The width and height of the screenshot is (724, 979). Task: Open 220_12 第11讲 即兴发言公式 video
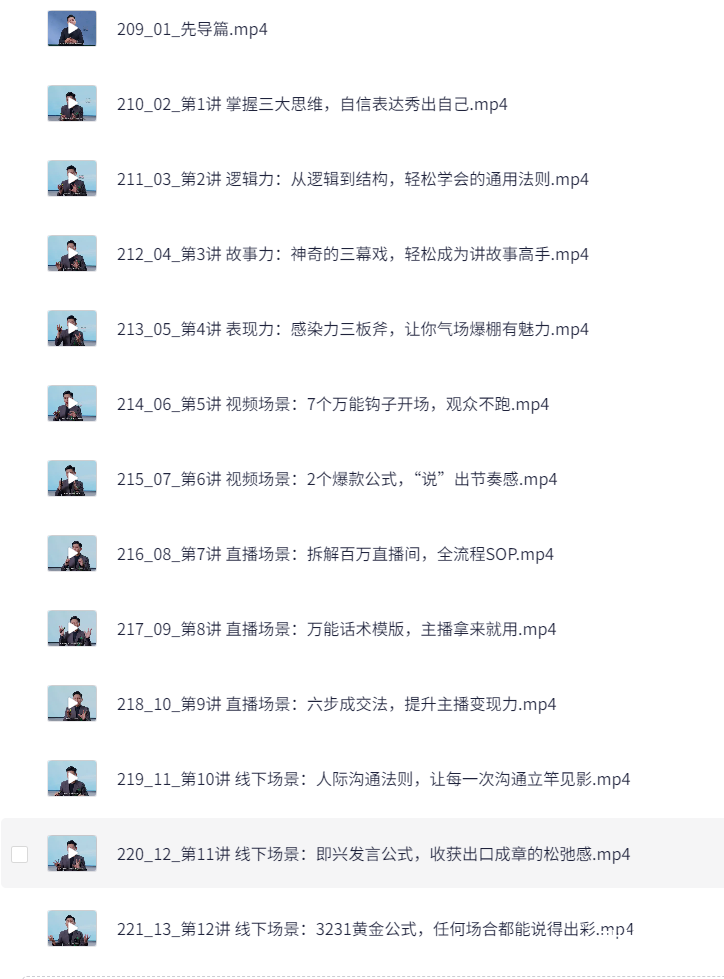373,854
